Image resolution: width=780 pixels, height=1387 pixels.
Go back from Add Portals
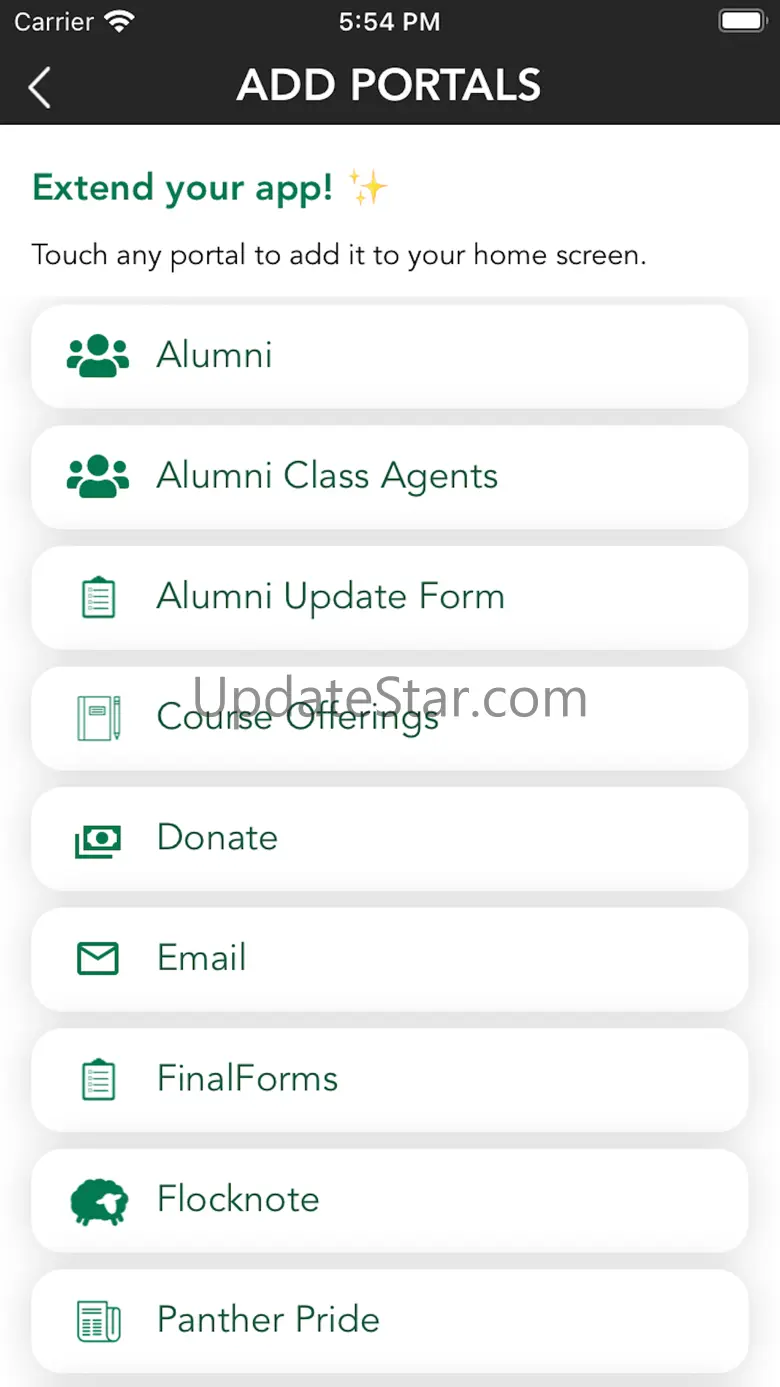40,88
